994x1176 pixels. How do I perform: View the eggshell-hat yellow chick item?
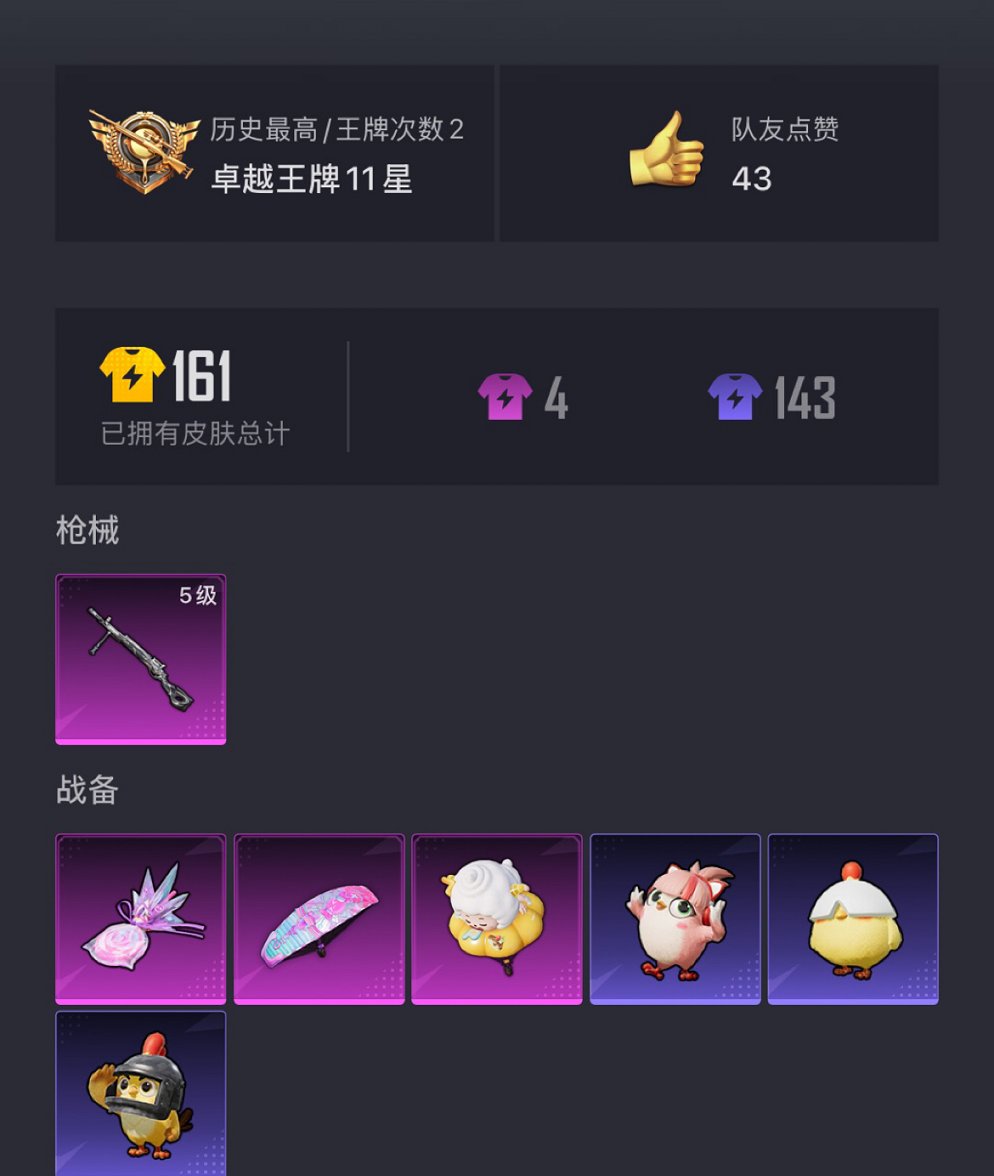853,918
